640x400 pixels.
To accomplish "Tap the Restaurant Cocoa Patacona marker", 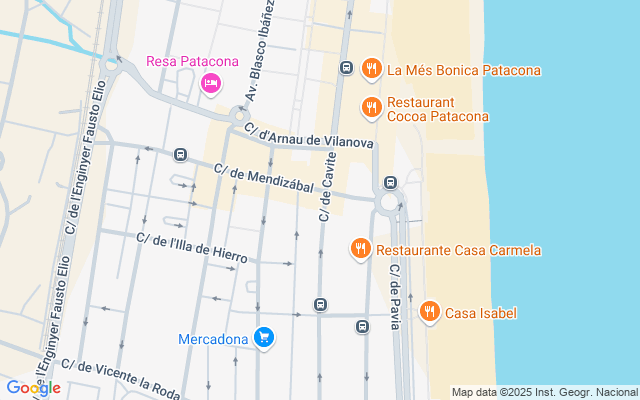I will click(x=372, y=108).
